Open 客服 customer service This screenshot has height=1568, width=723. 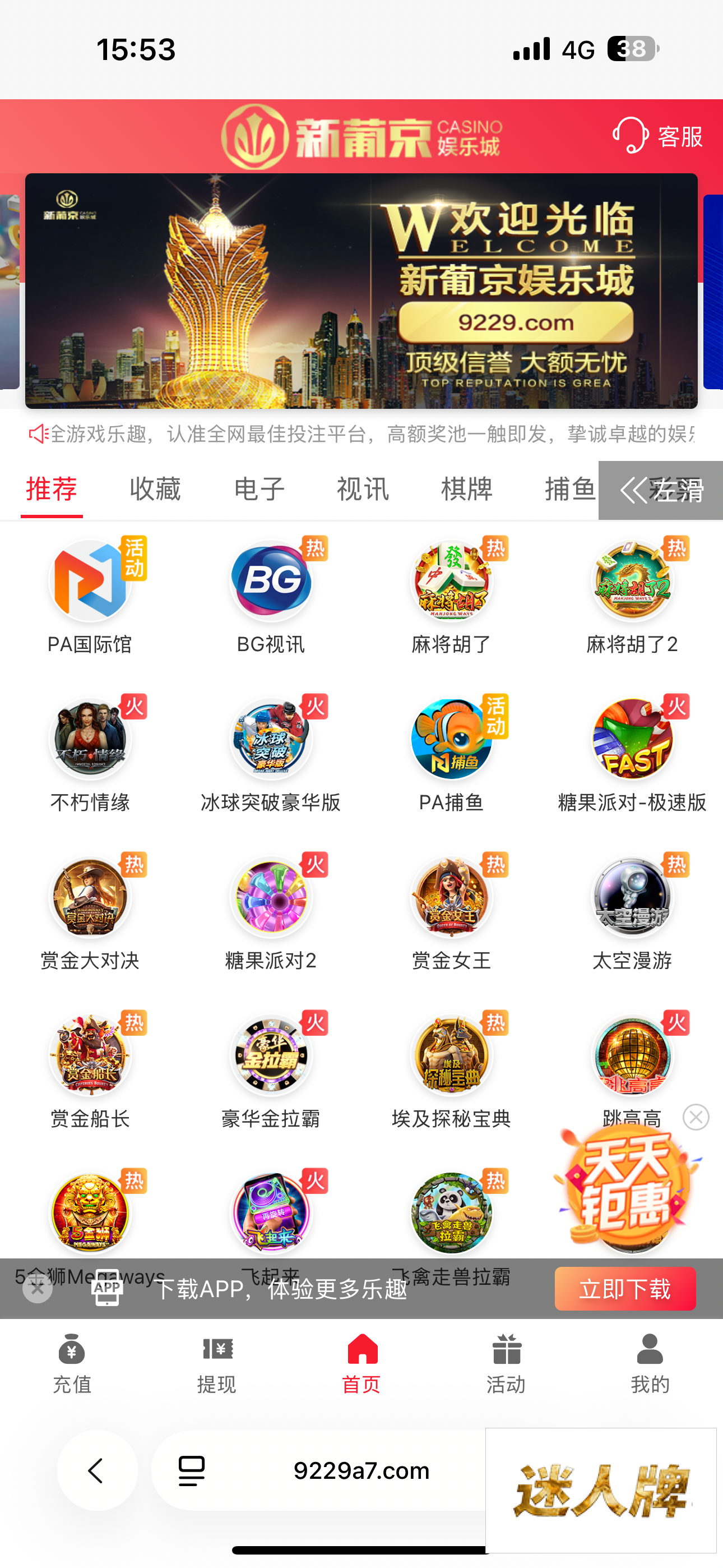658,136
